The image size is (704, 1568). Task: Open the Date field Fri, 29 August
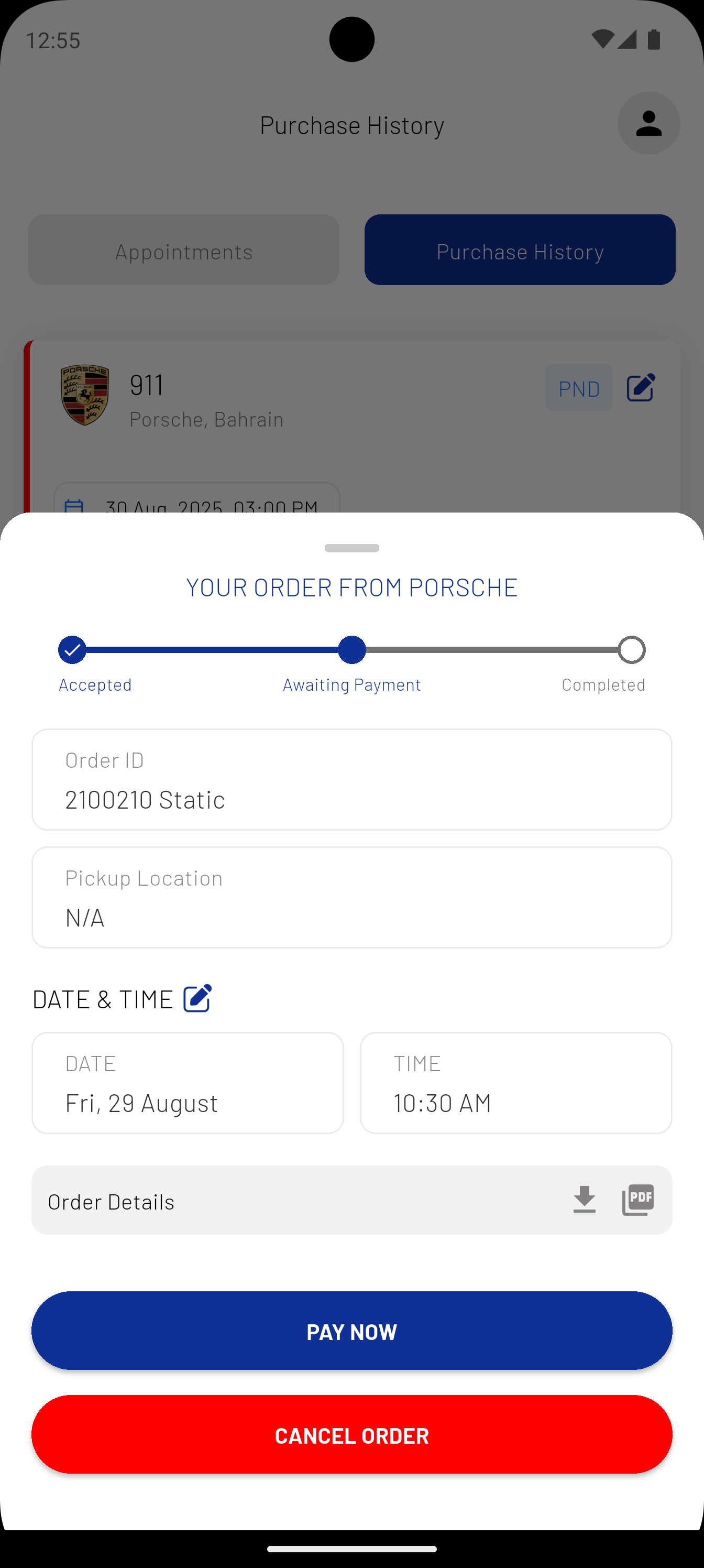tap(188, 1082)
